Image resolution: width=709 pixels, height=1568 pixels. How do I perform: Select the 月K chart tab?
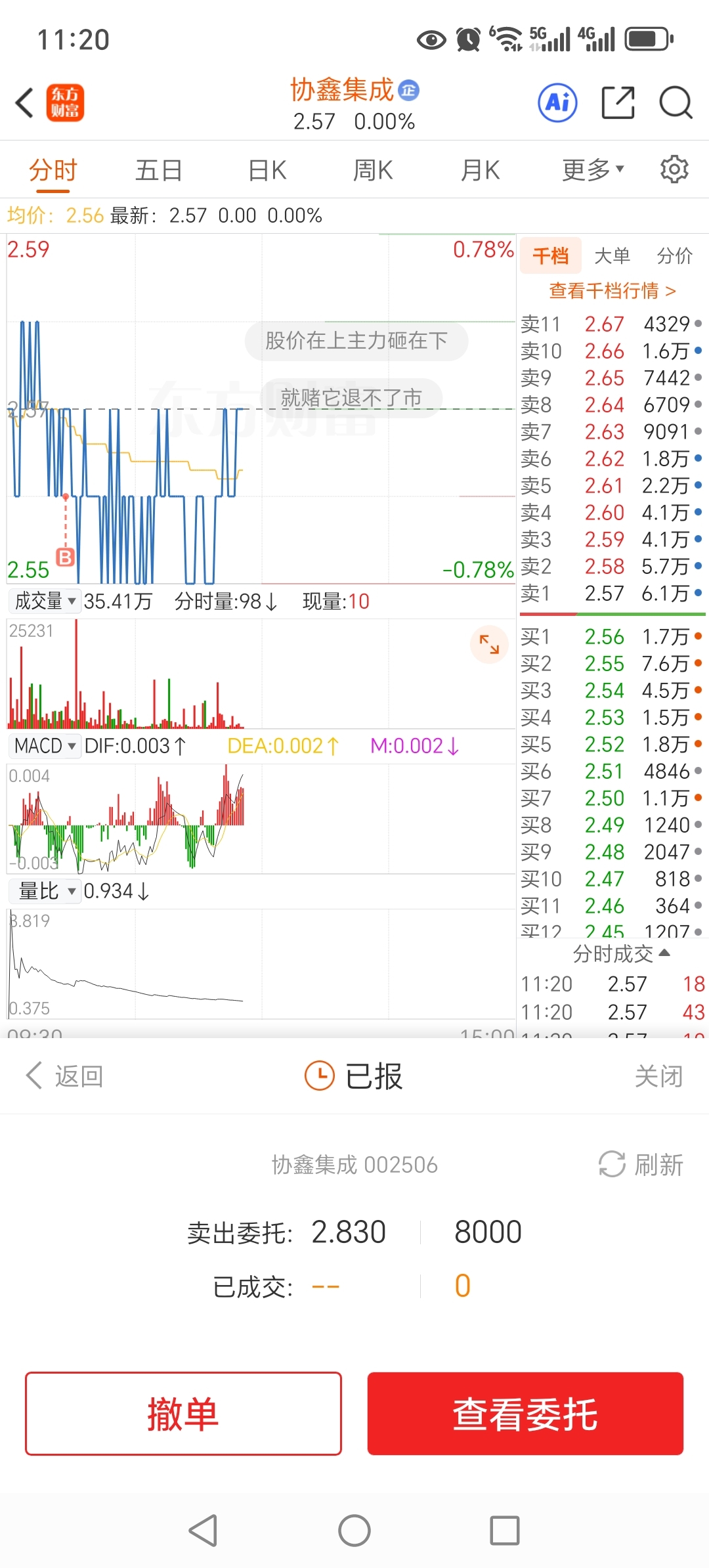click(481, 171)
